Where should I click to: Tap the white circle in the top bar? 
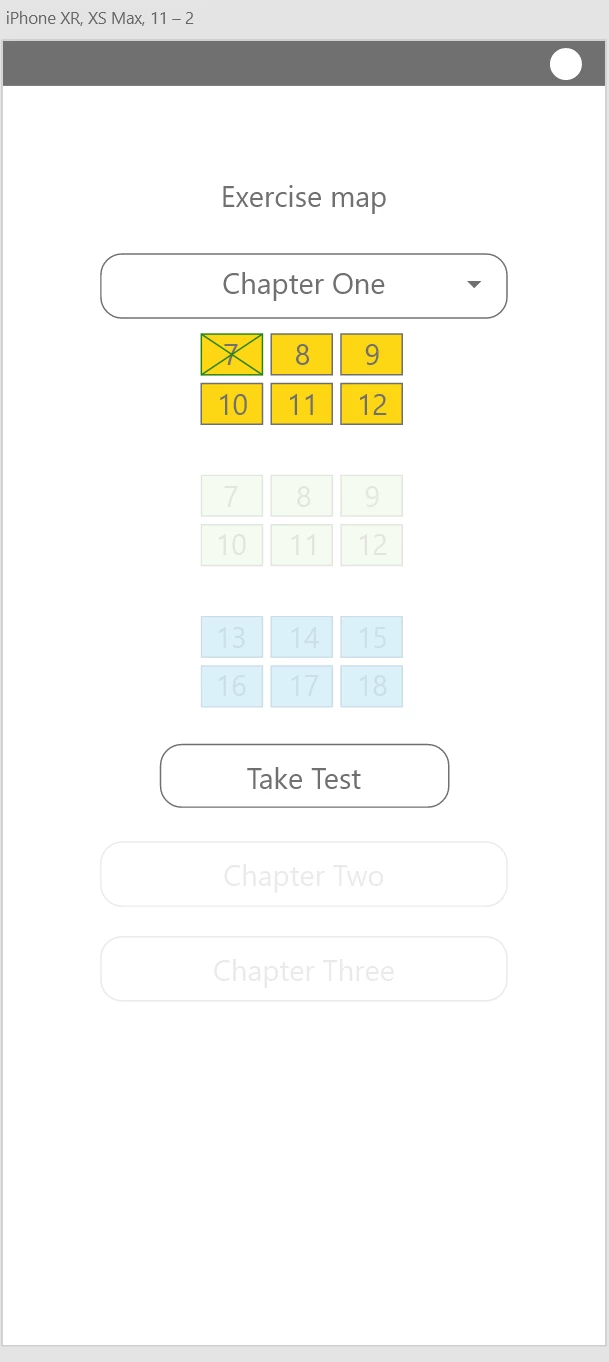566,64
